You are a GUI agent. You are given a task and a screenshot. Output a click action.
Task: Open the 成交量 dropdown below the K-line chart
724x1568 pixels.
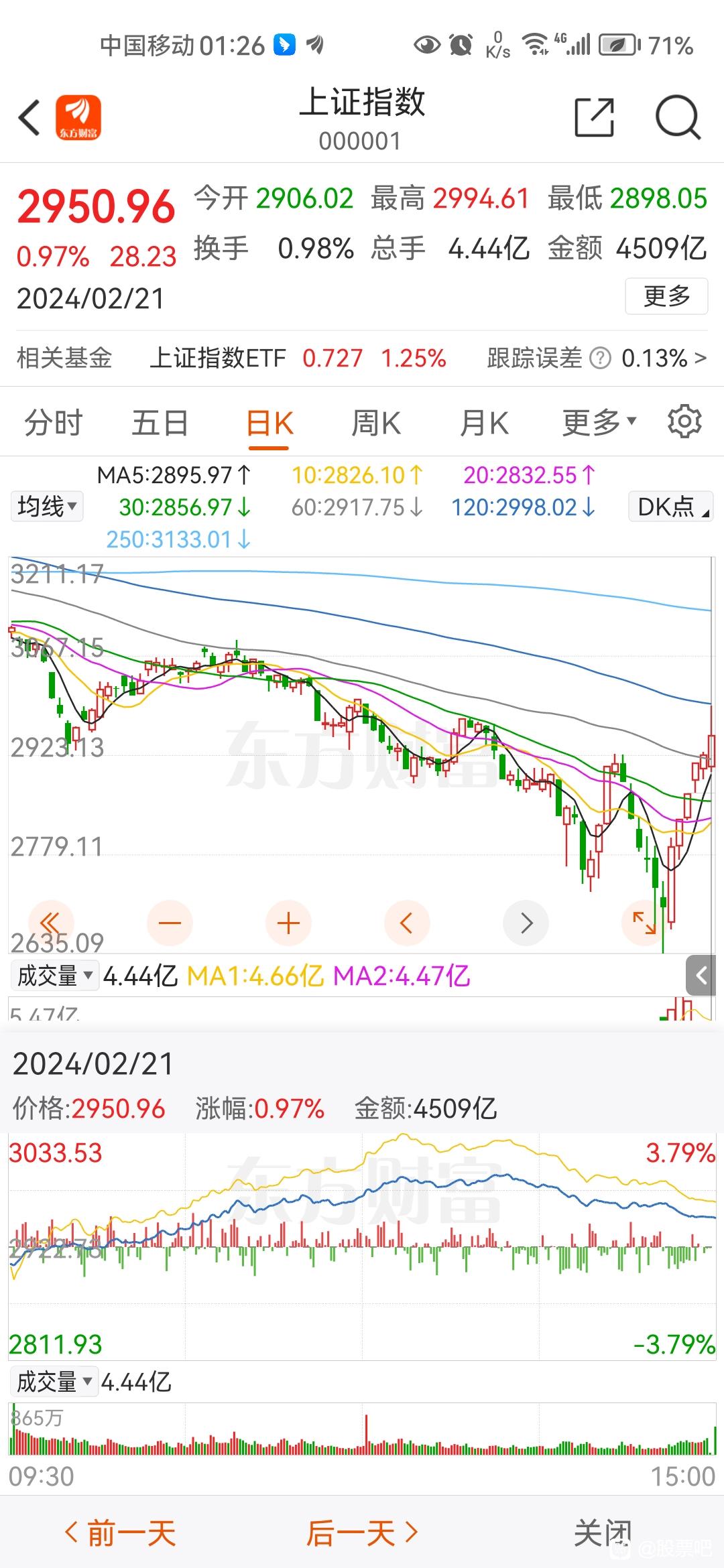[55, 976]
